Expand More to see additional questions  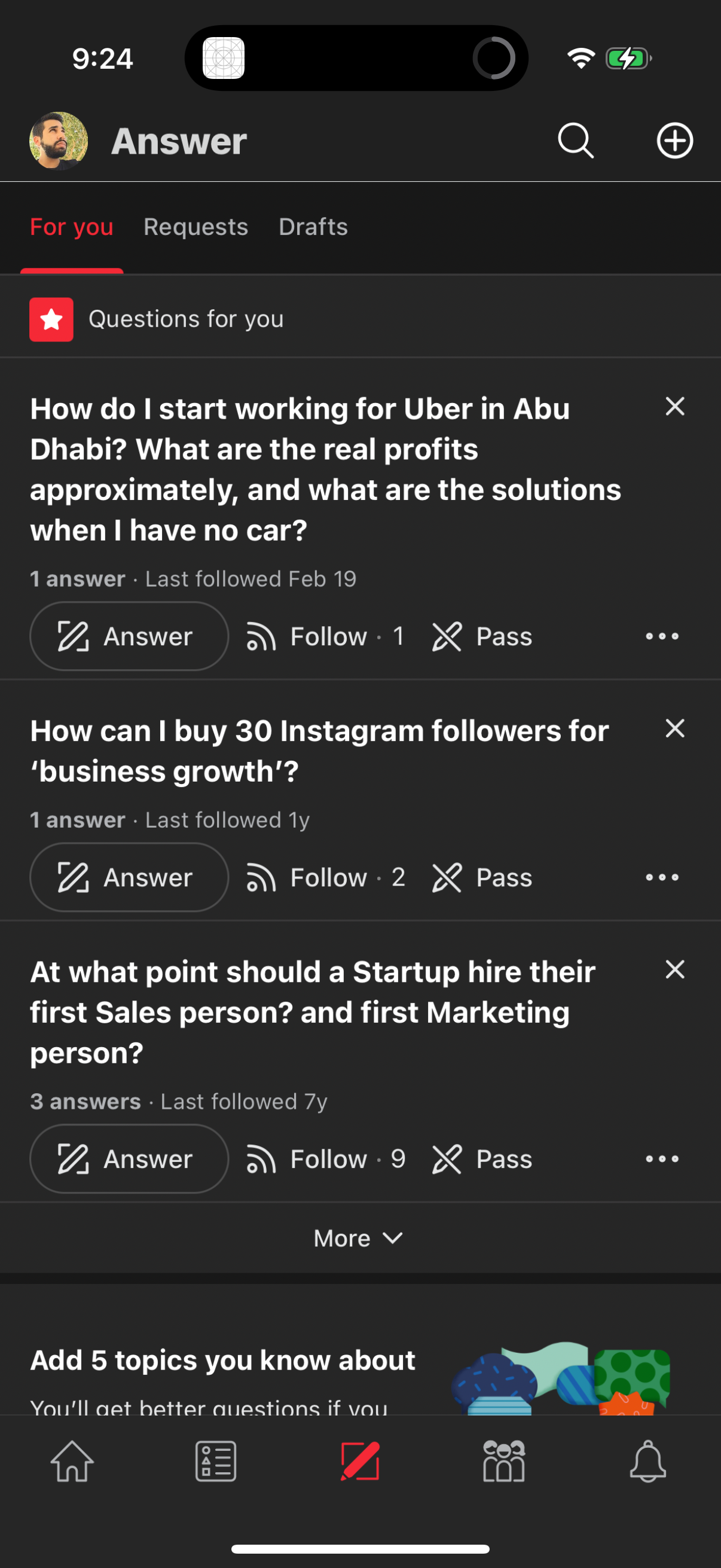pos(358,1237)
